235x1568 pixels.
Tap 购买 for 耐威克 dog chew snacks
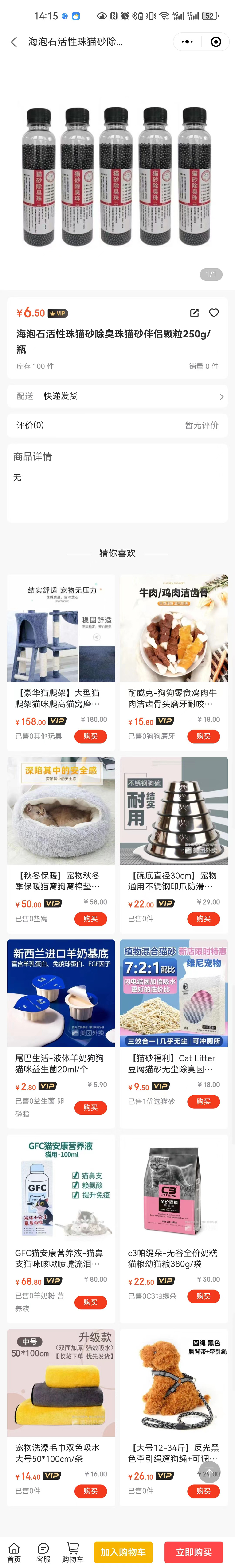point(203,736)
